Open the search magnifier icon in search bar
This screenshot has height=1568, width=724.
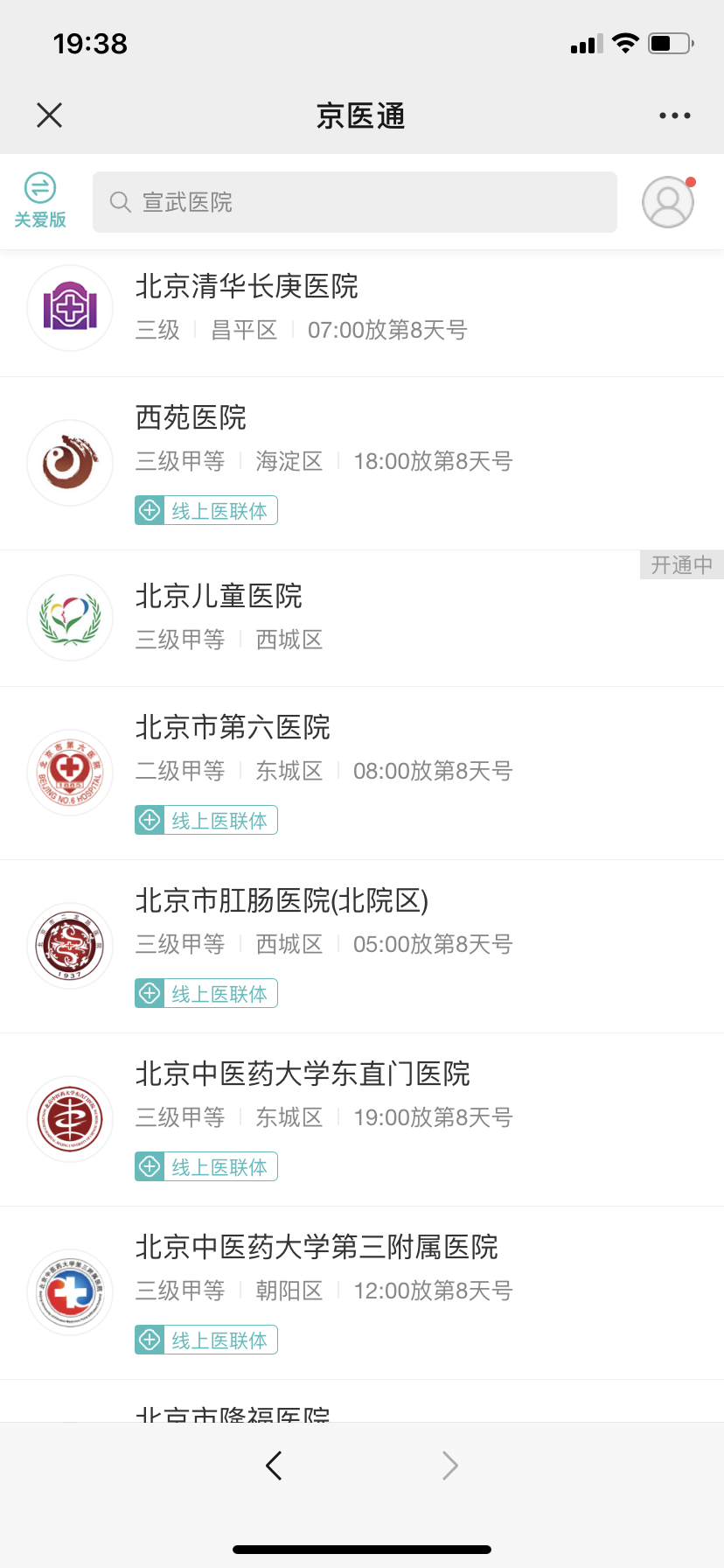[121, 201]
